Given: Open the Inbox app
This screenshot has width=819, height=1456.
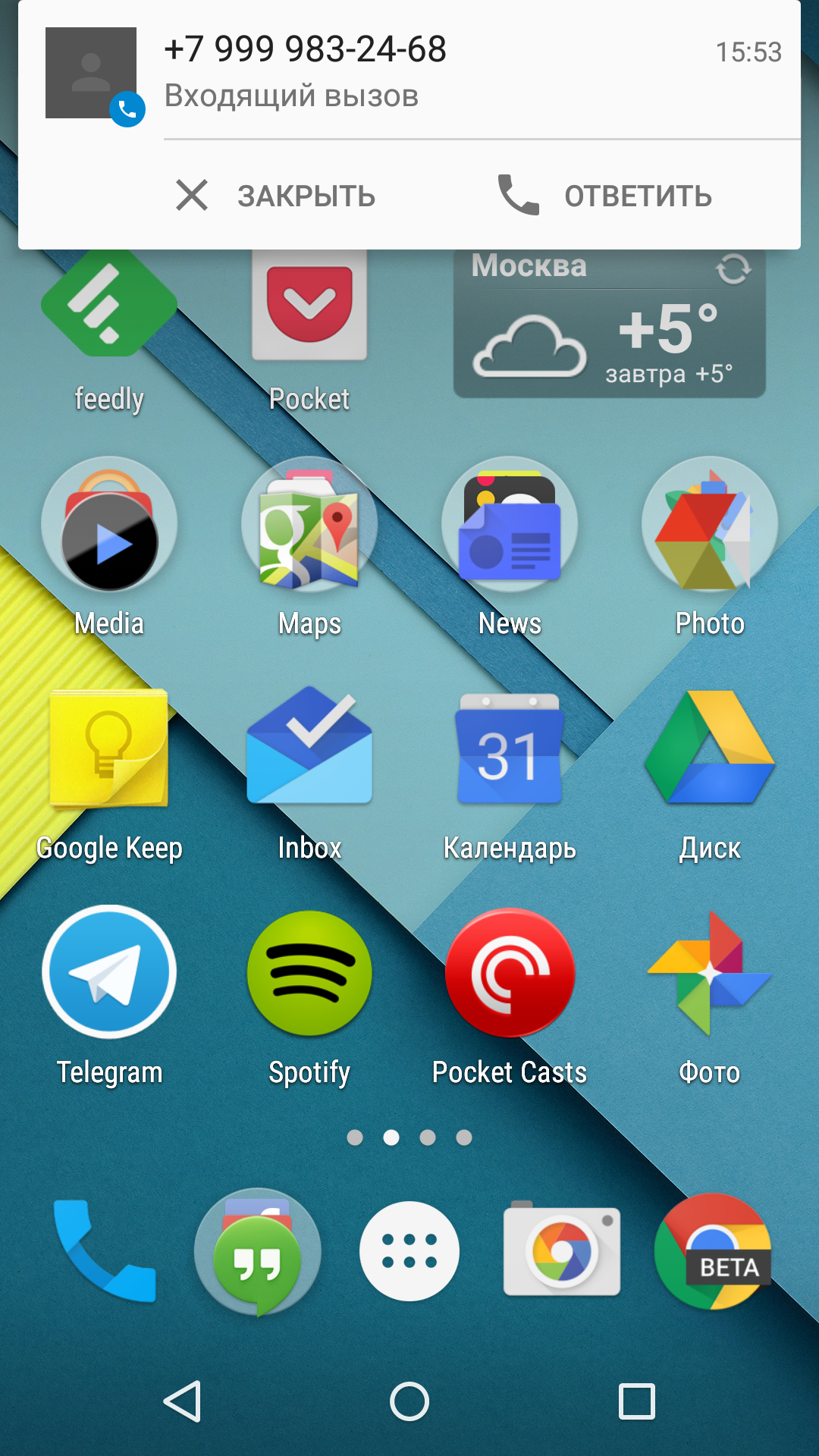Looking at the screenshot, I should coord(309,749).
